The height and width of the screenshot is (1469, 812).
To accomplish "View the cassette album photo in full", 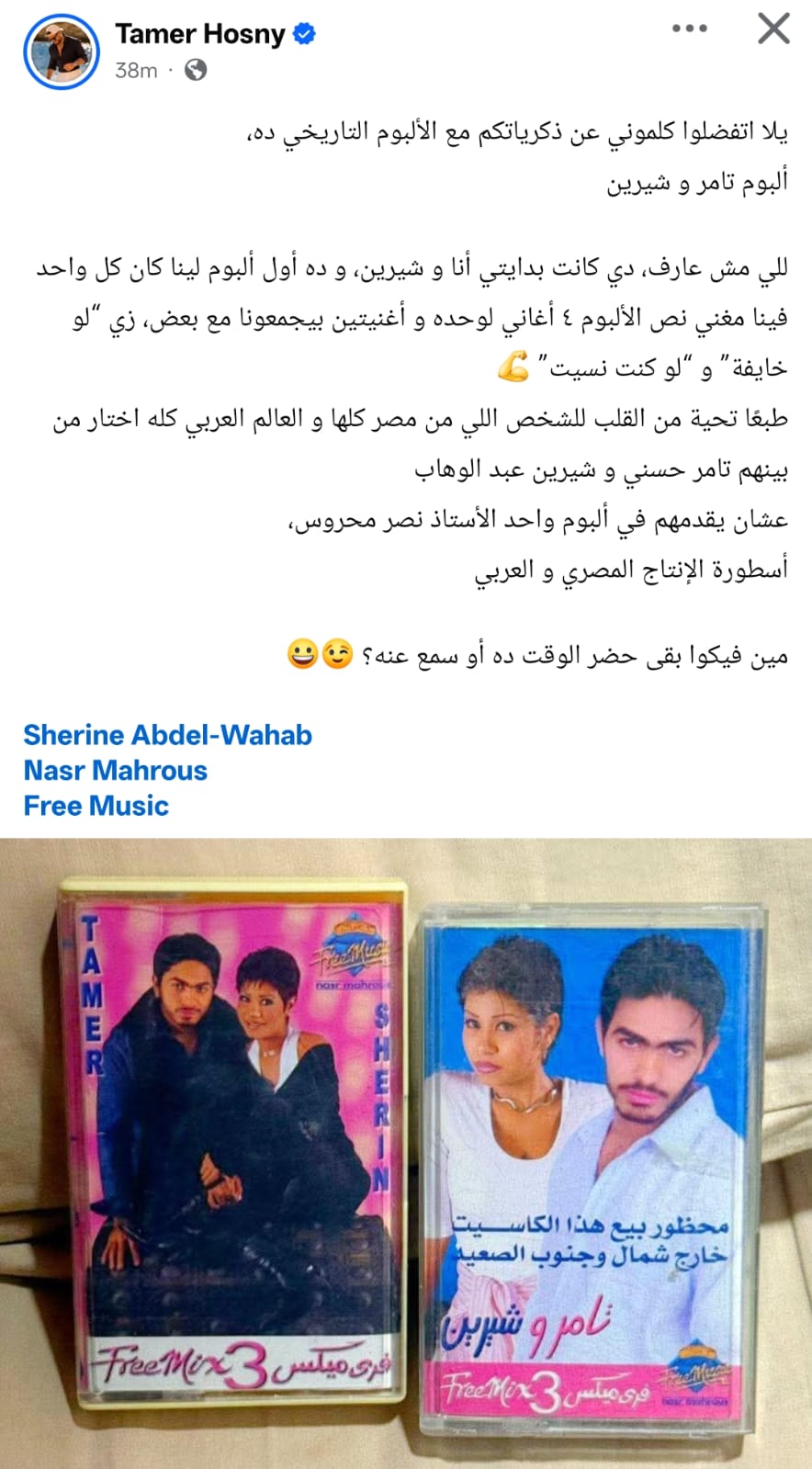I will [406, 1153].
